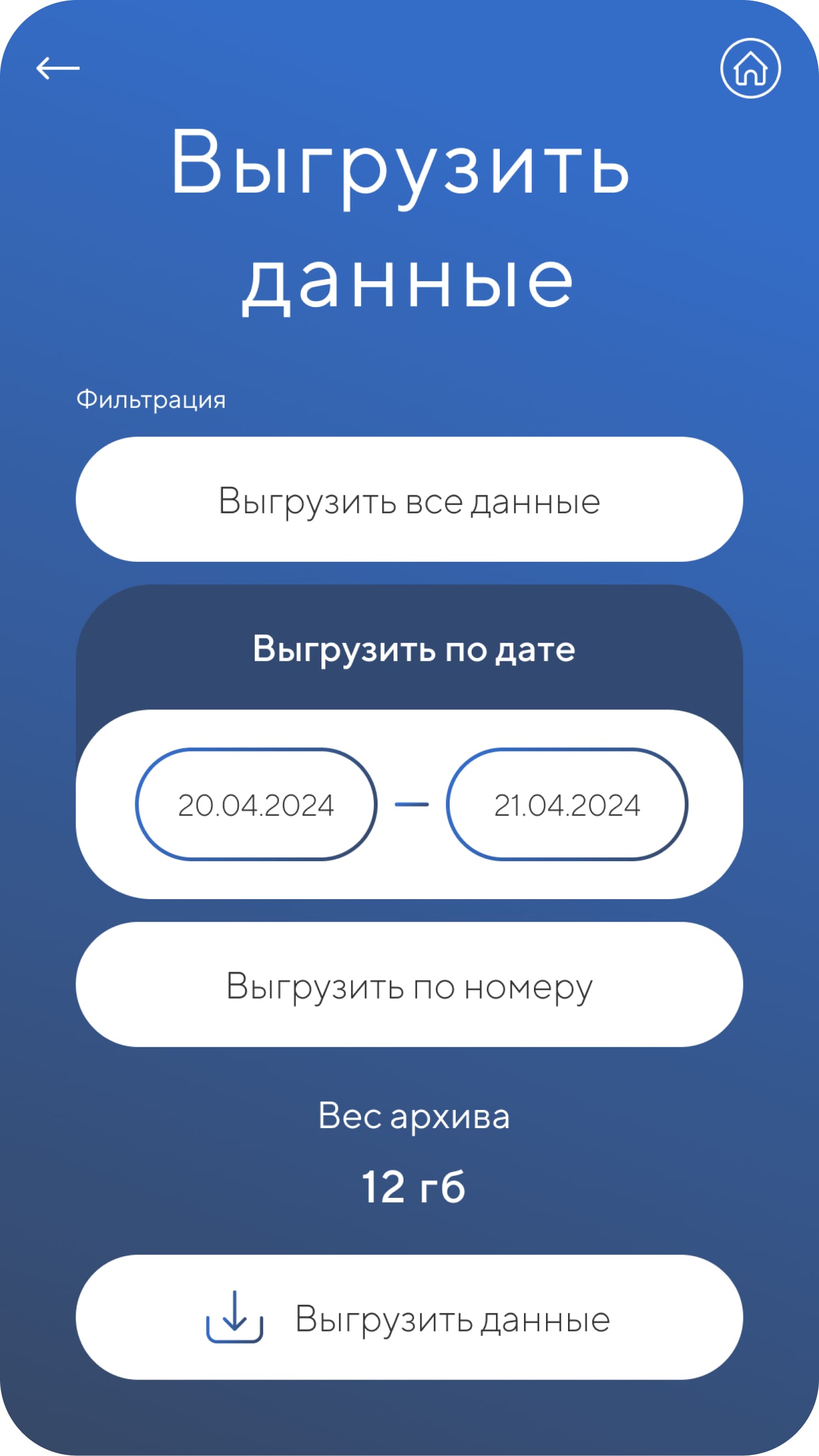Image resolution: width=819 pixels, height=1456 pixels.
Task: Change the end date 21.04.2024
Action: click(x=567, y=805)
